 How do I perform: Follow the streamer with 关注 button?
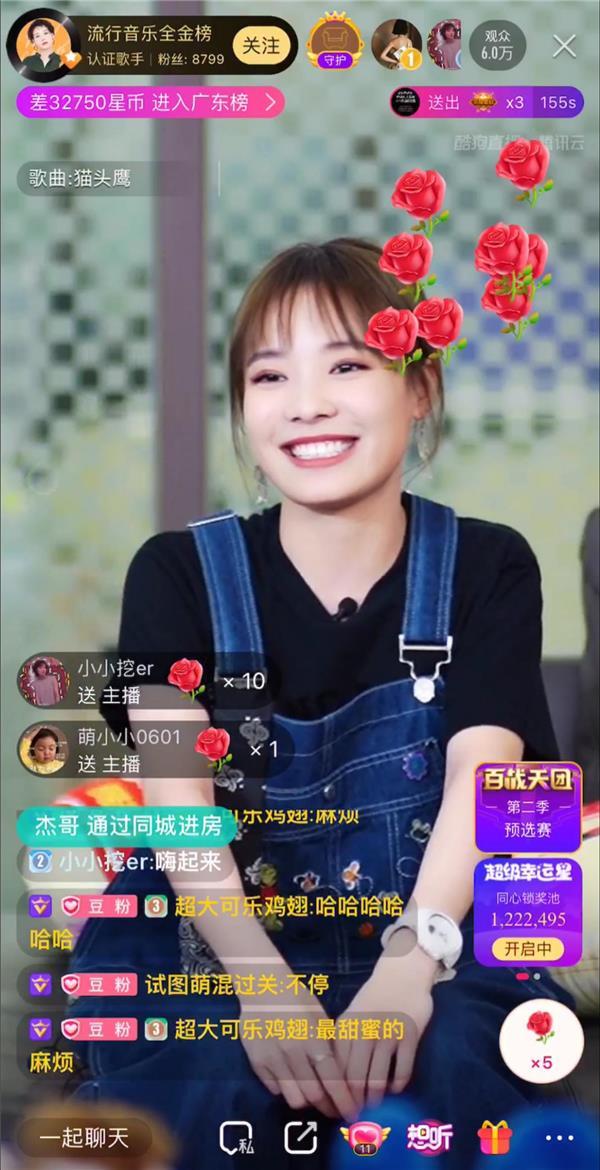[x=262, y=45]
